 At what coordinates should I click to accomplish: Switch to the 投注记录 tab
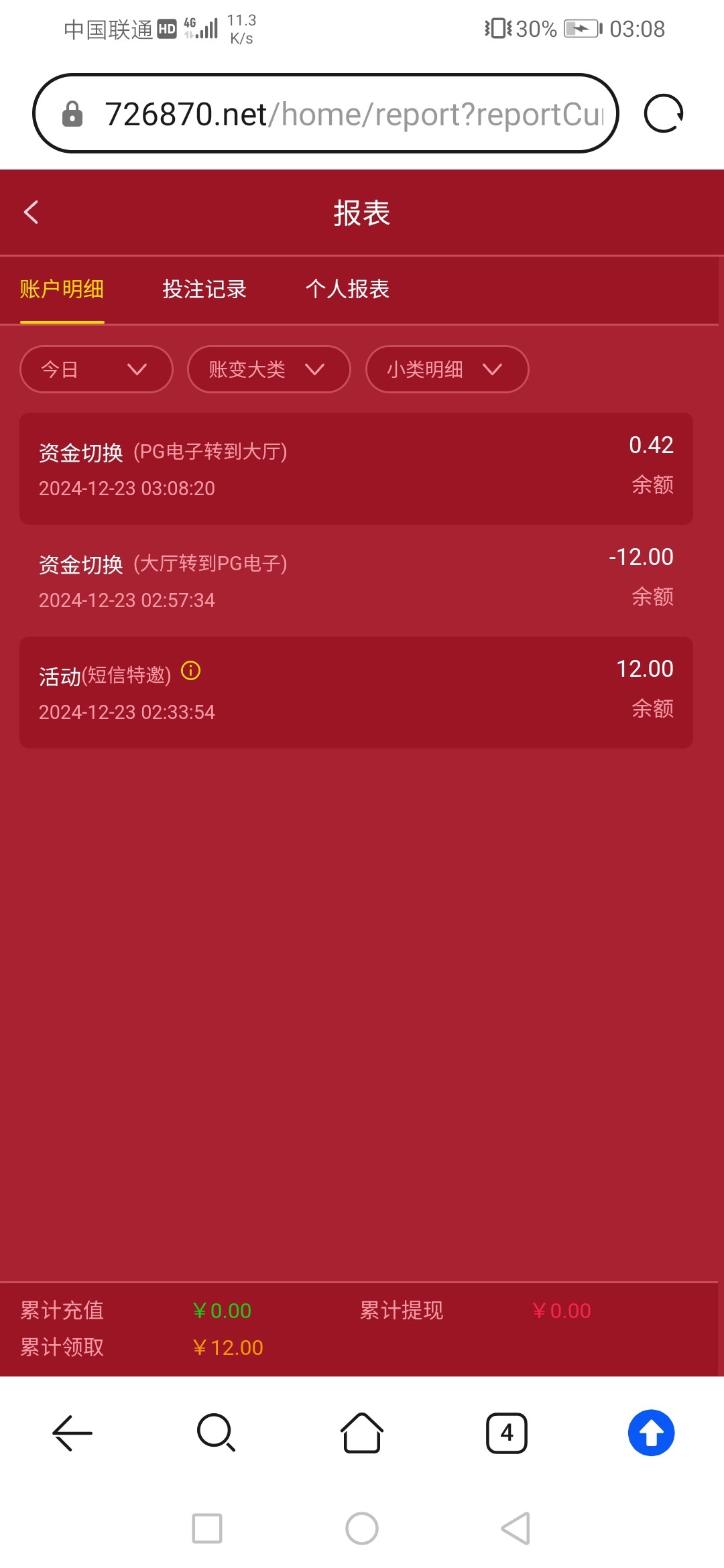[204, 289]
